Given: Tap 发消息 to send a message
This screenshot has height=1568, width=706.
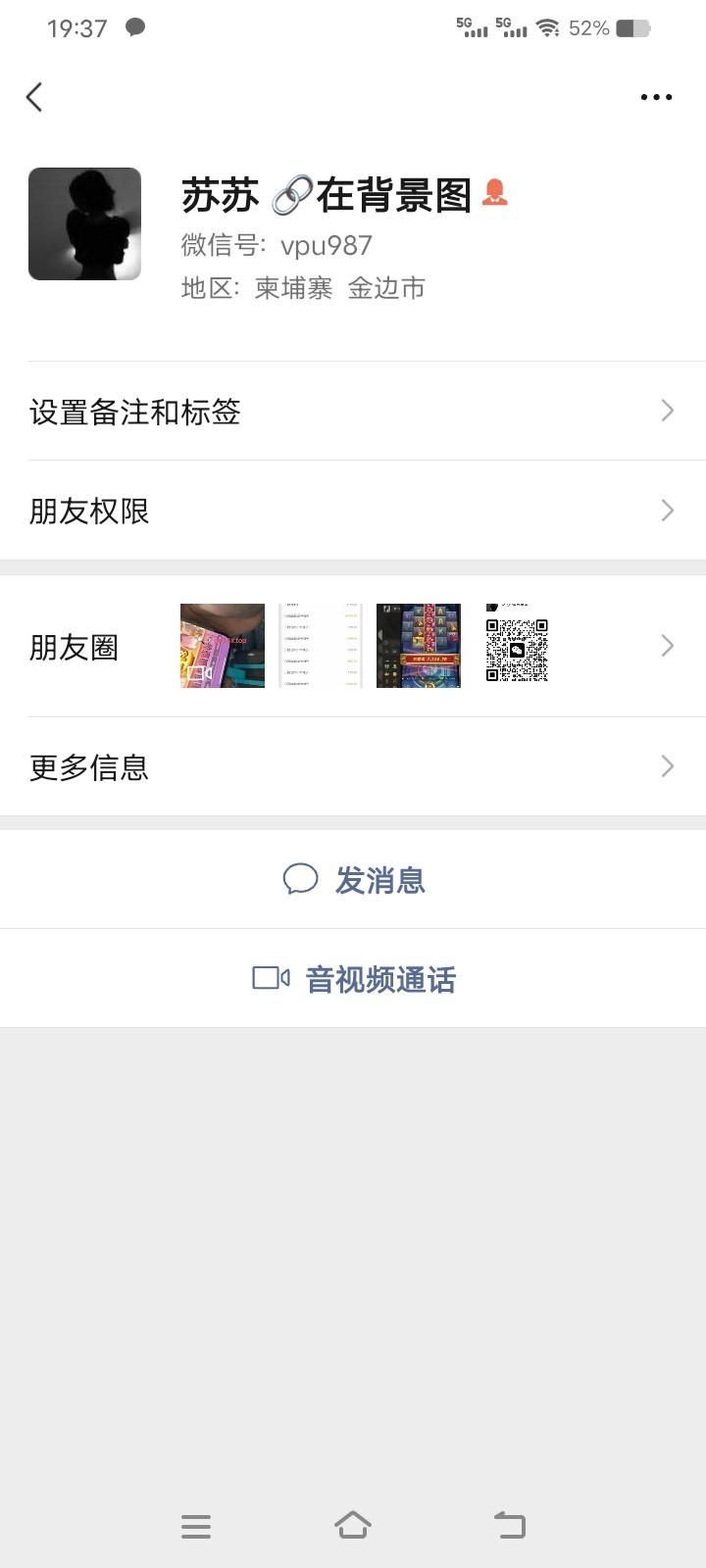Looking at the screenshot, I should [x=355, y=880].
